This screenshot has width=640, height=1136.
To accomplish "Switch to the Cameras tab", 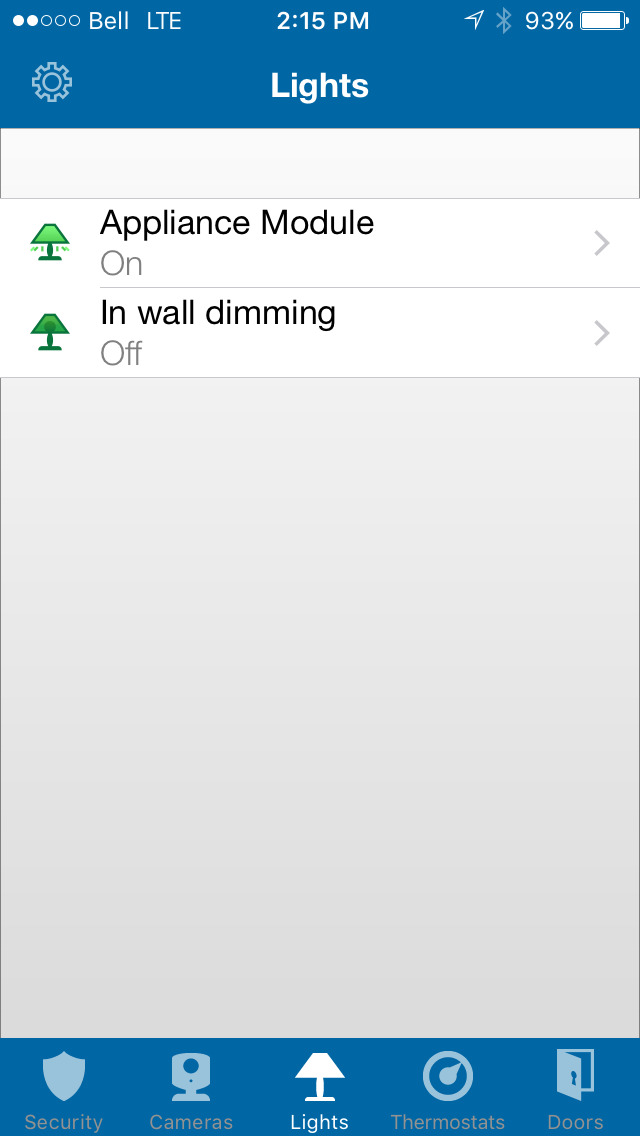I will pyautogui.click(x=191, y=1088).
